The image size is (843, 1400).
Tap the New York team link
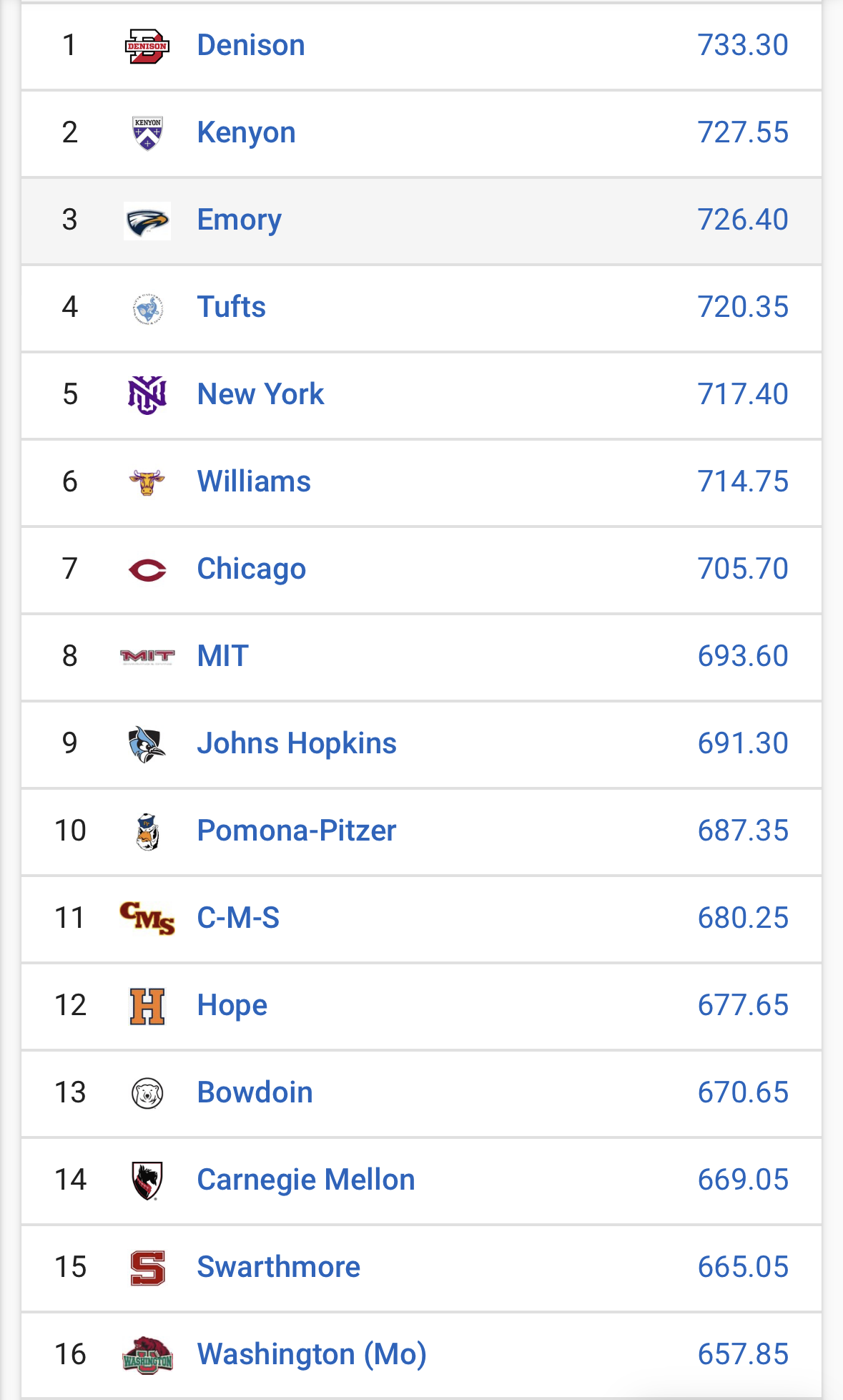pos(260,394)
